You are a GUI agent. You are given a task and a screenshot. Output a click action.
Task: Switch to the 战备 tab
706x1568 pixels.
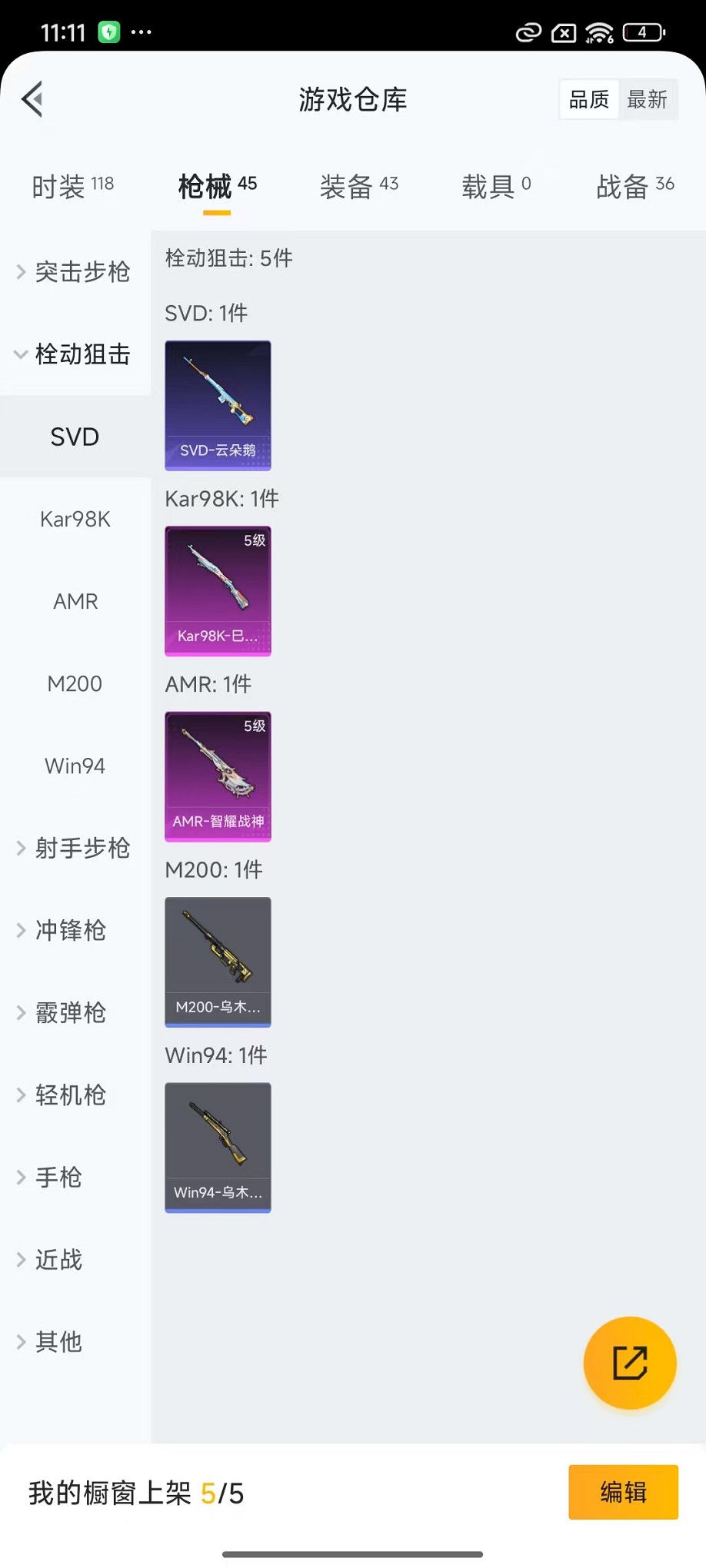[634, 186]
